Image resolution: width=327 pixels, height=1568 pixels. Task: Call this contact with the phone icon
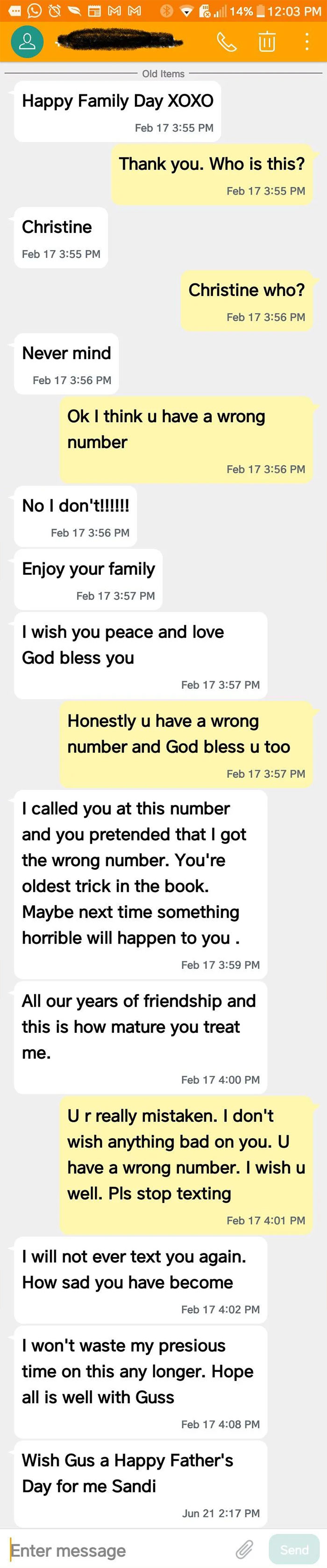(x=227, y=42)
